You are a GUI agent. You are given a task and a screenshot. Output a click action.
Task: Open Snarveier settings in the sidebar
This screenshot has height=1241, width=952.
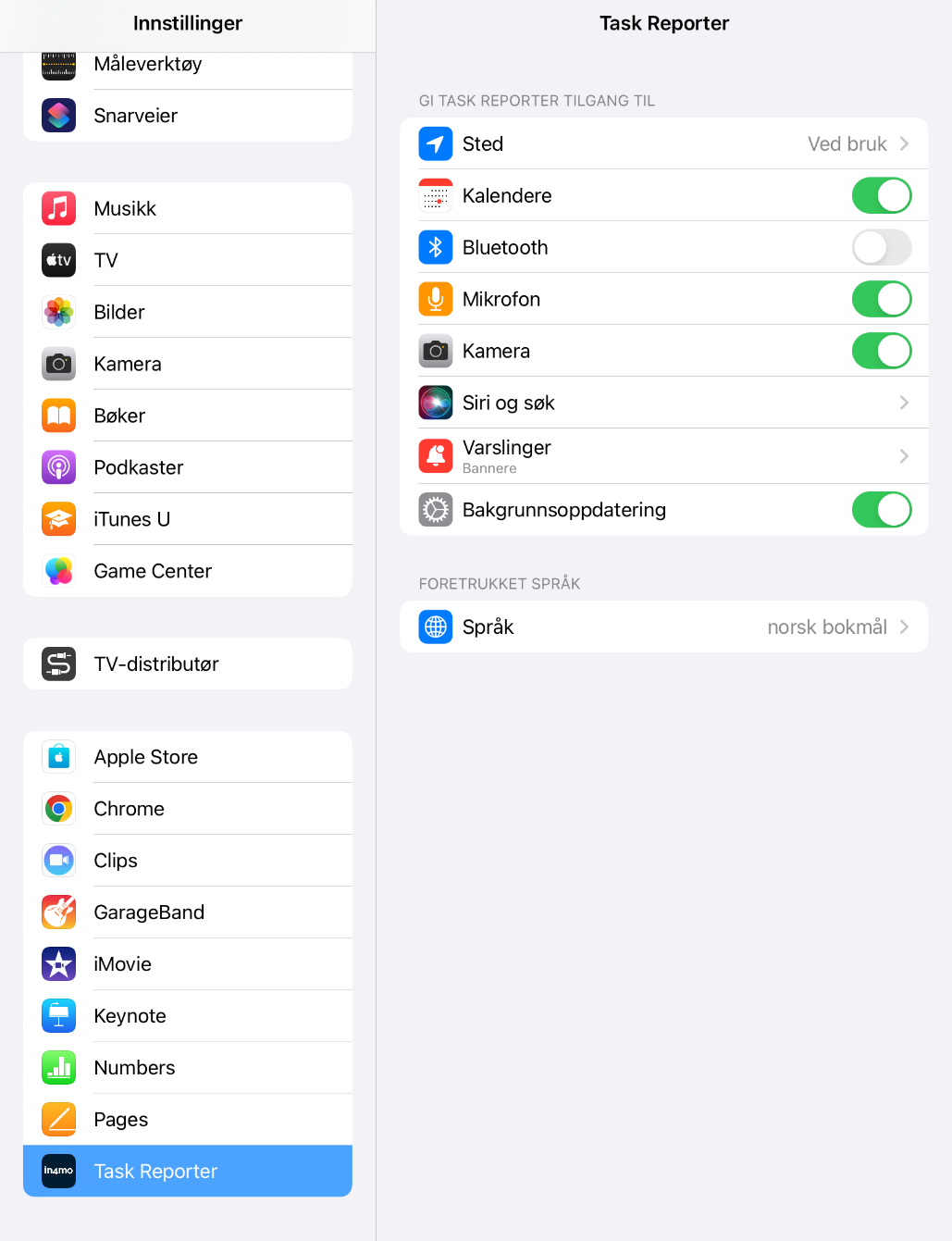187,116
